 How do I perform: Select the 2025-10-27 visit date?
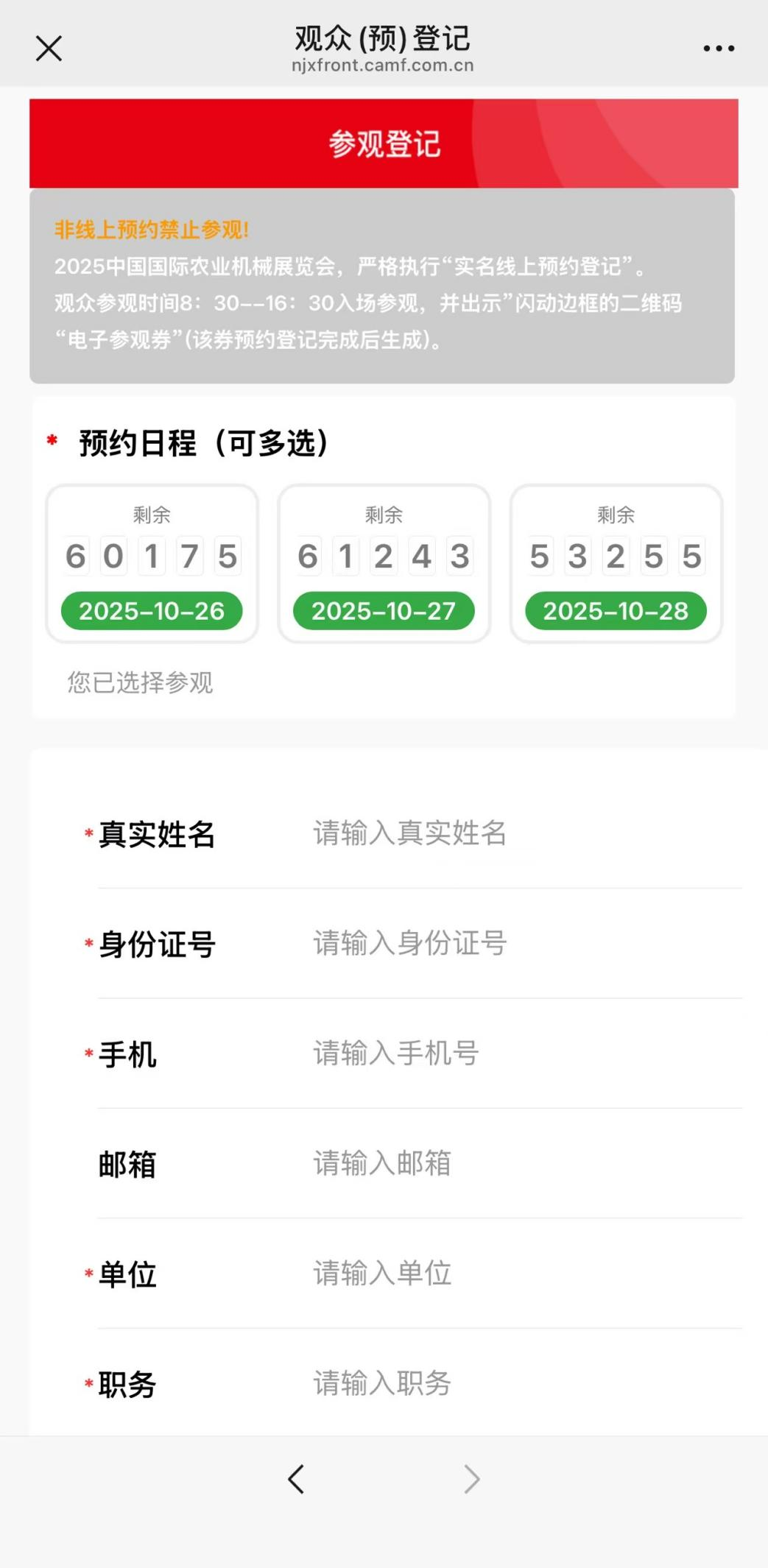(384, 564)
